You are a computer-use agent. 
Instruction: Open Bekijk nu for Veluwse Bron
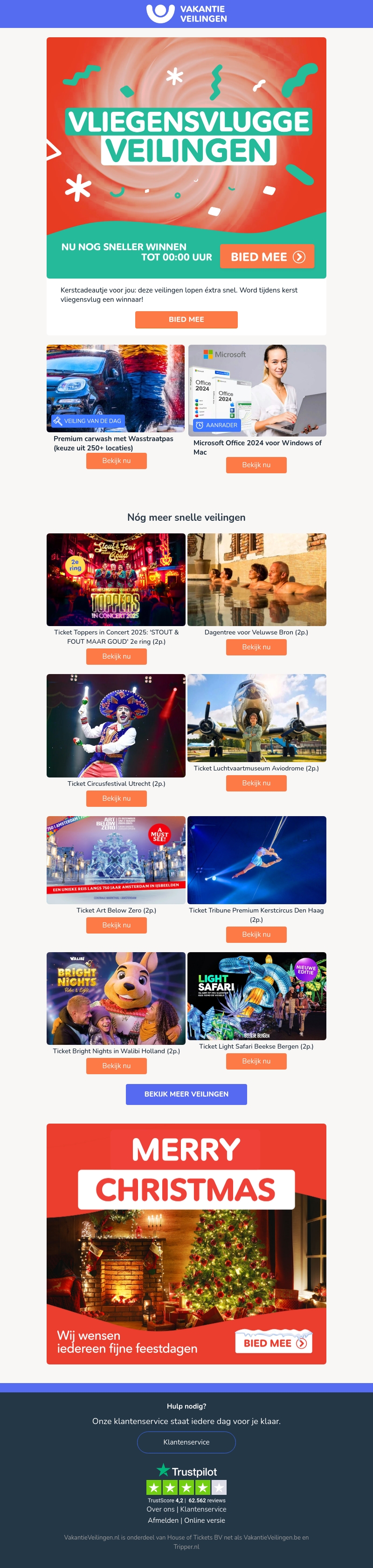[256, 647]
